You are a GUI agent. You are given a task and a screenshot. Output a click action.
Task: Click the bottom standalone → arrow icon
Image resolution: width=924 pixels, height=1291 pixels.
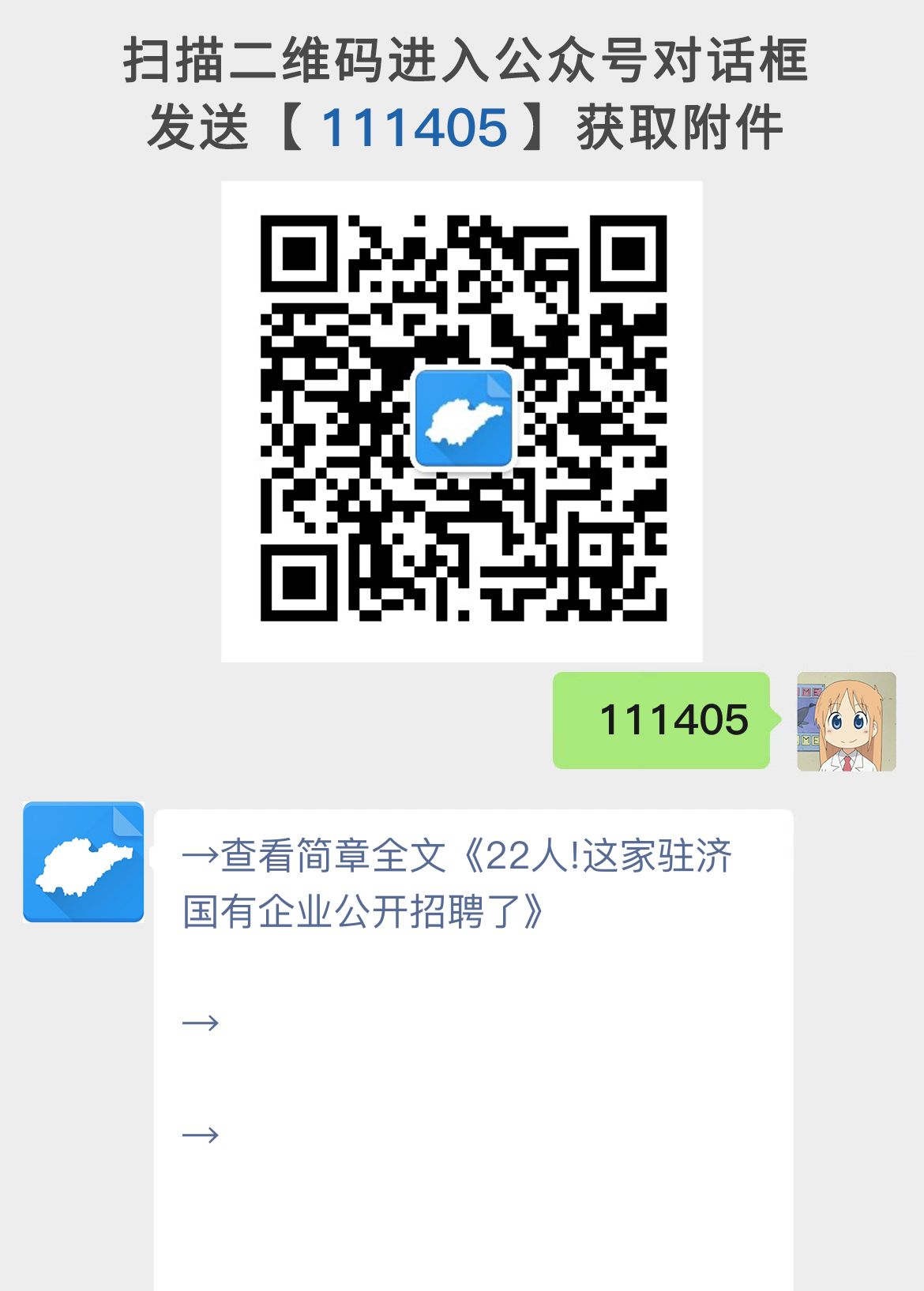coord(199,1135)
